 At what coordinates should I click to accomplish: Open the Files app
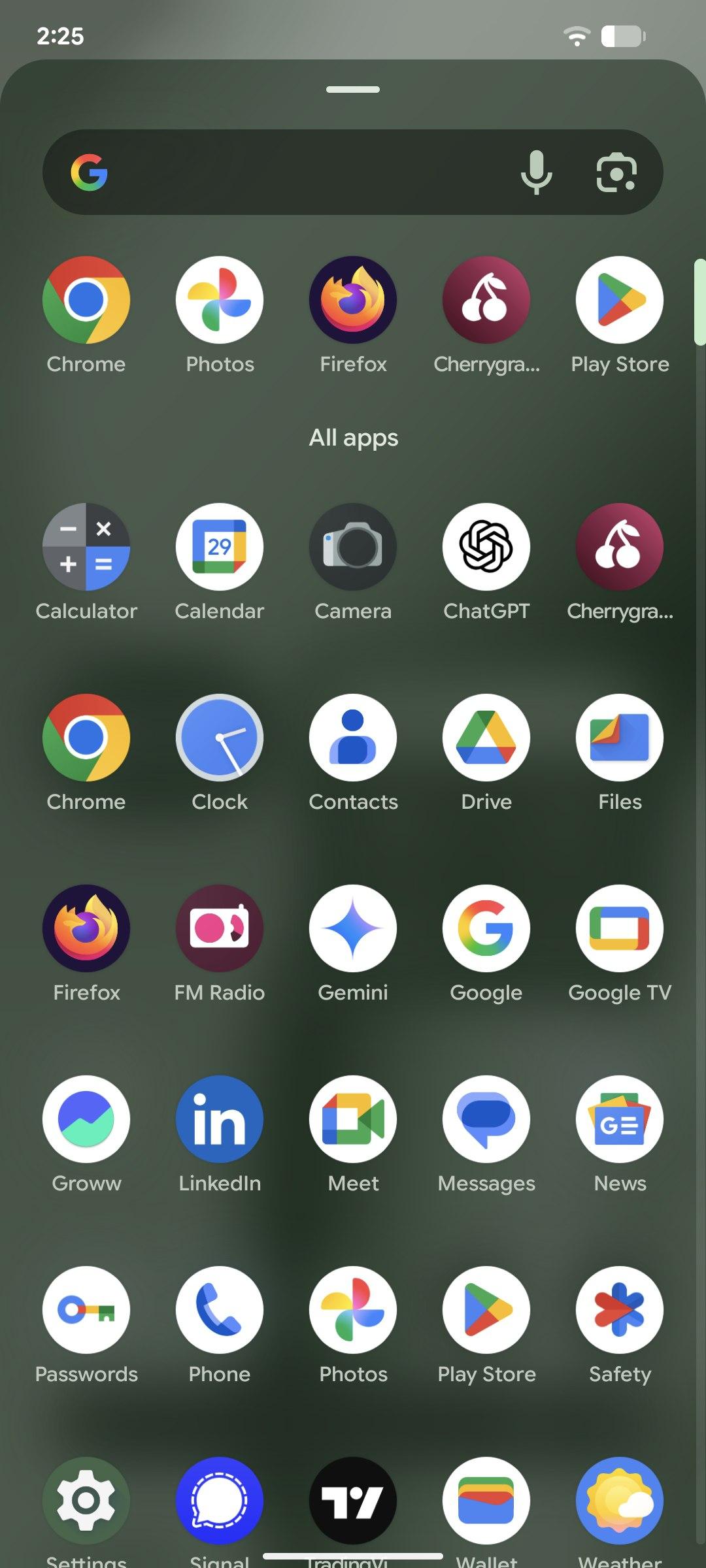coord(620,738)
